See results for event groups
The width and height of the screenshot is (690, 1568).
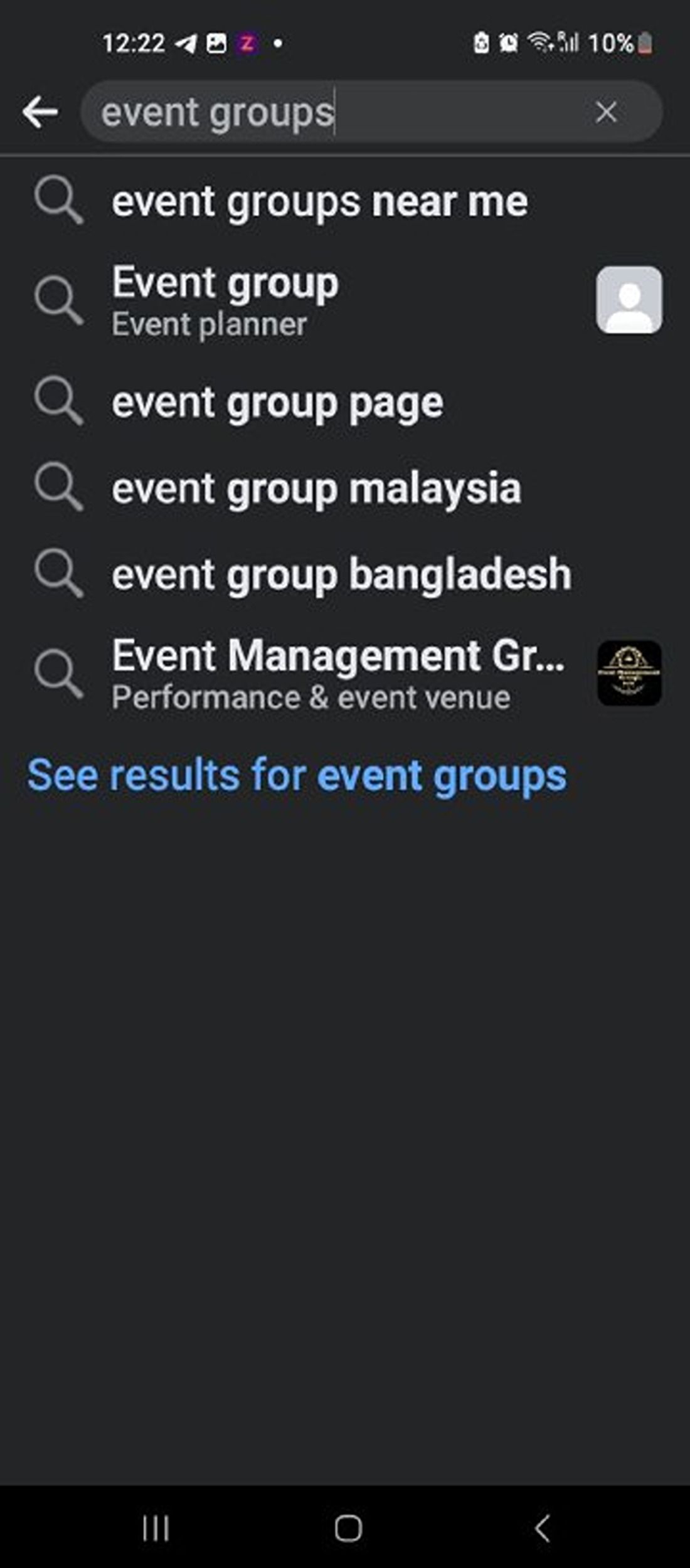coord(297,775)
